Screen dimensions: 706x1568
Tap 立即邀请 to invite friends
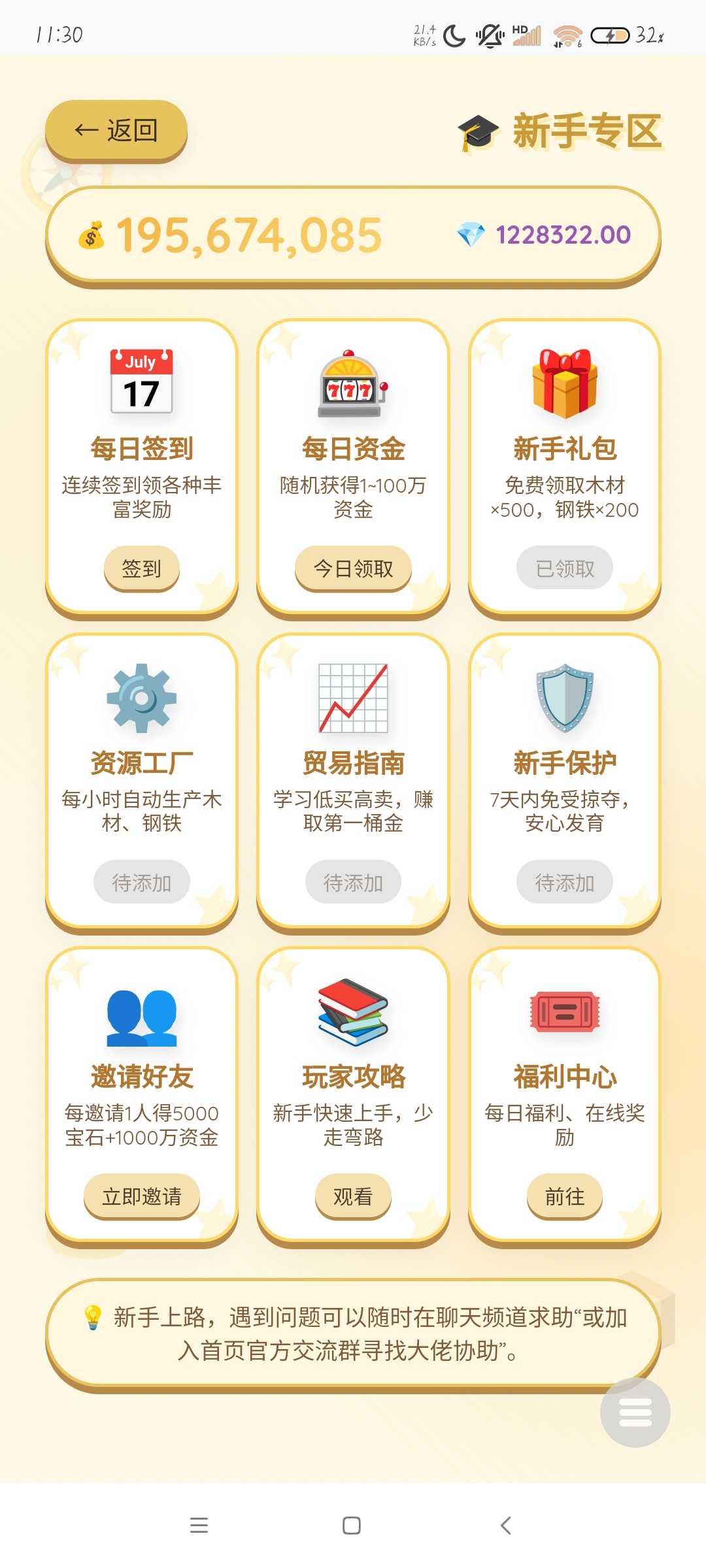click(x=141, y=1196)
